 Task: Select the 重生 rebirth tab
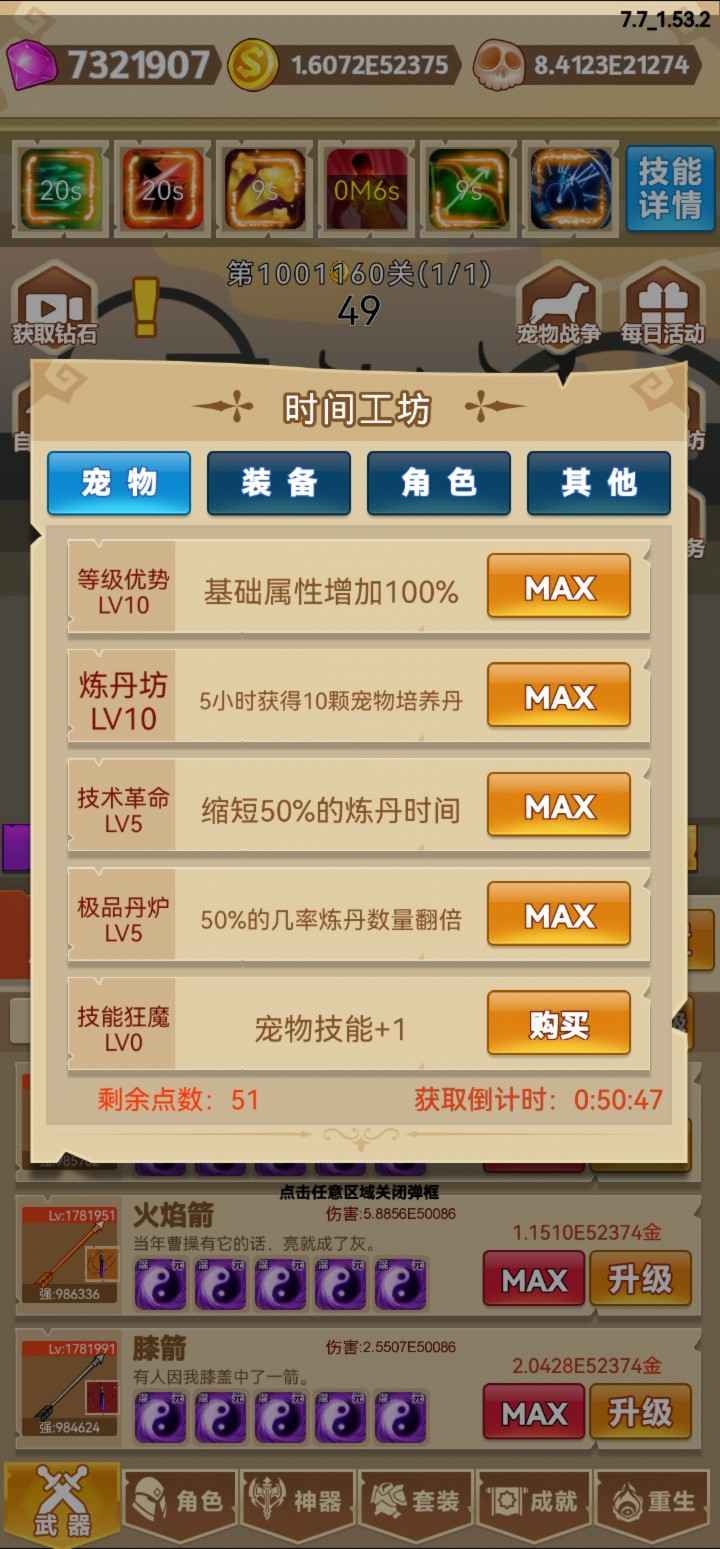click(654, 1501)
